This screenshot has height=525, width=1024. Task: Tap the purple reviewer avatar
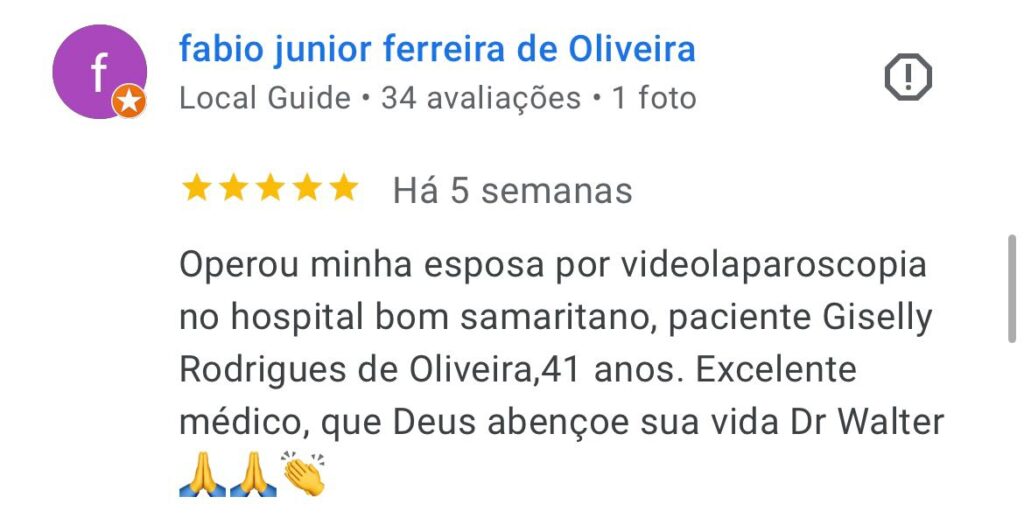(x=99, y=72)
